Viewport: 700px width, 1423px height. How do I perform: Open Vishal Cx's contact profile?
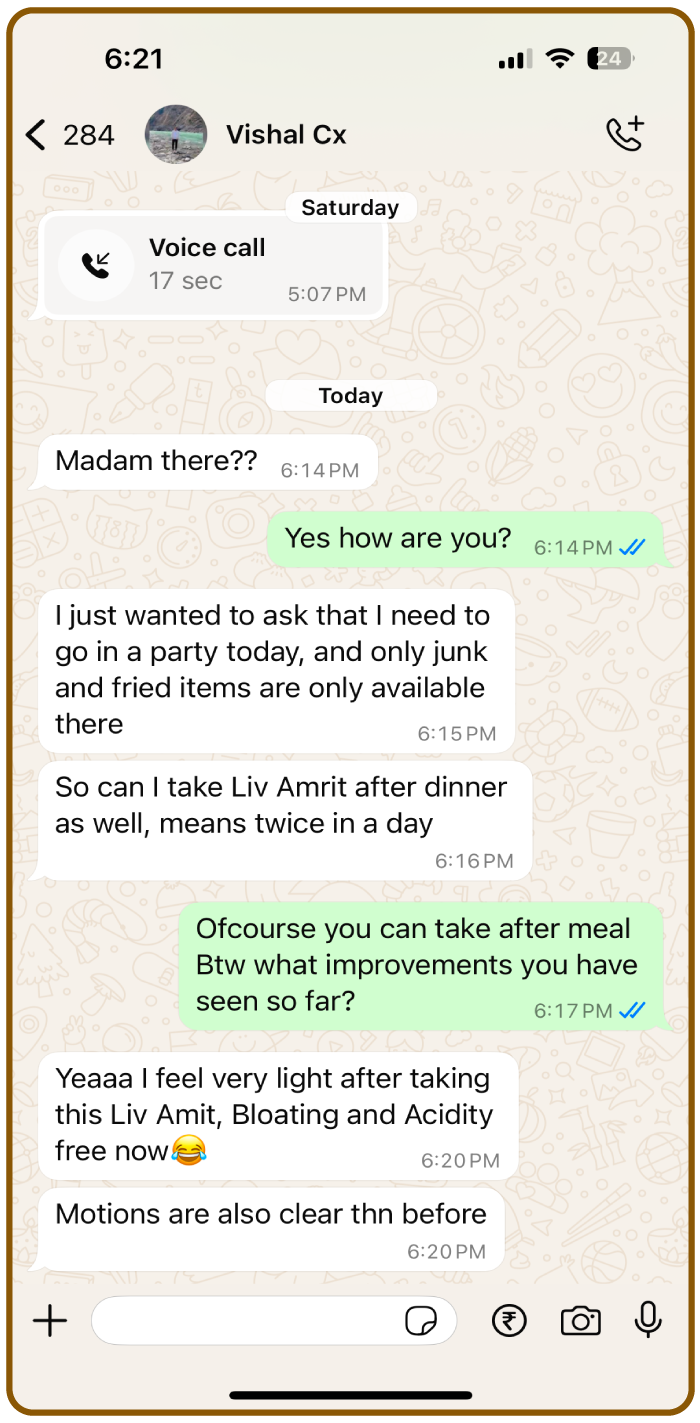click(285, 135)
